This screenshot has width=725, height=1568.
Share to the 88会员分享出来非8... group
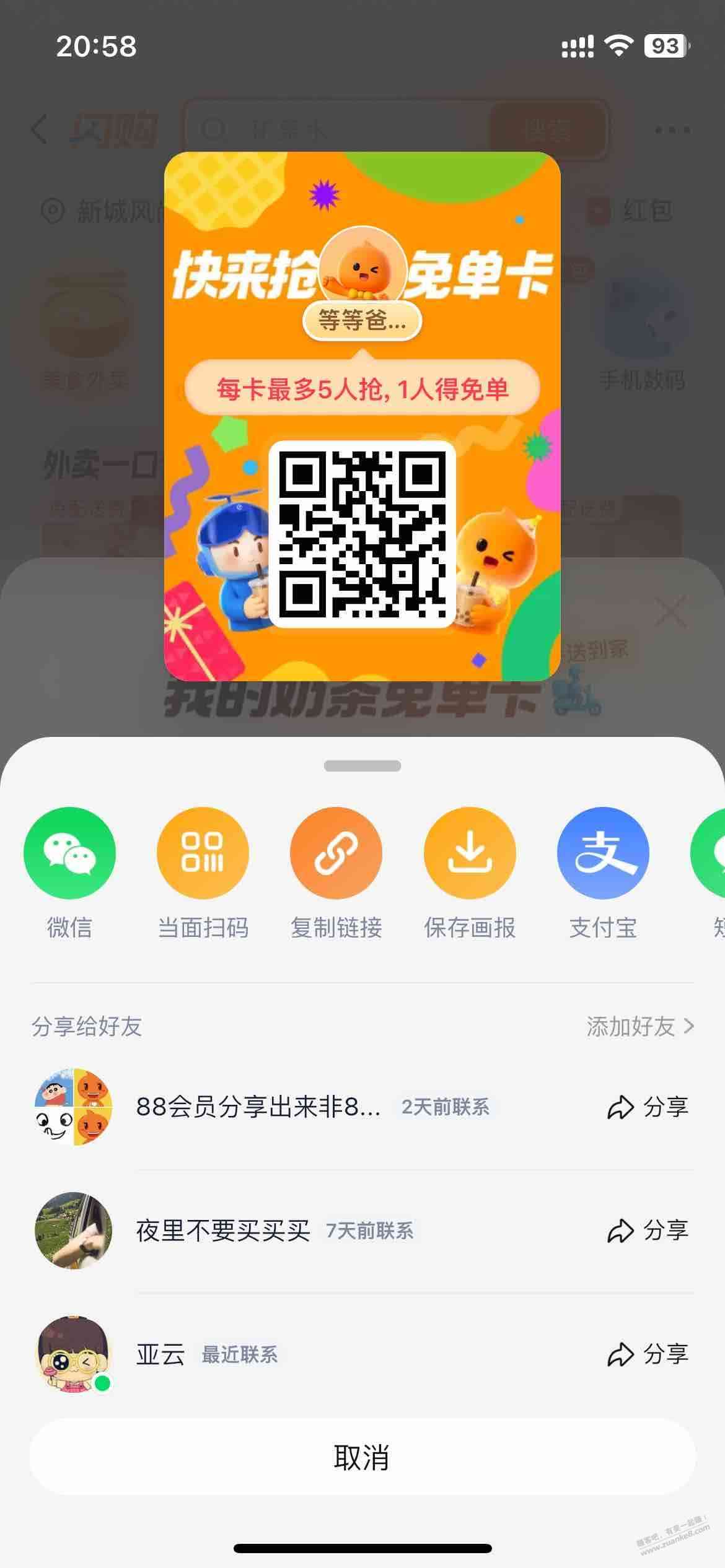648,1107
